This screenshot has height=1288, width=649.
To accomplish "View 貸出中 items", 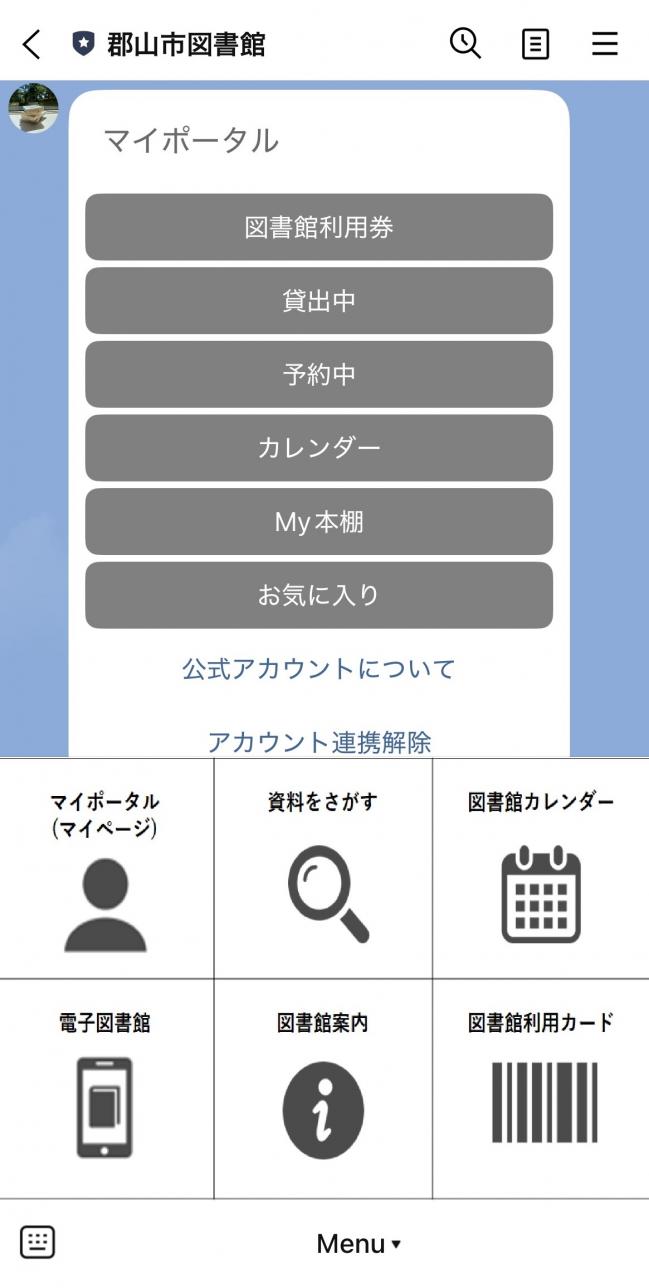I will [319, 301].
